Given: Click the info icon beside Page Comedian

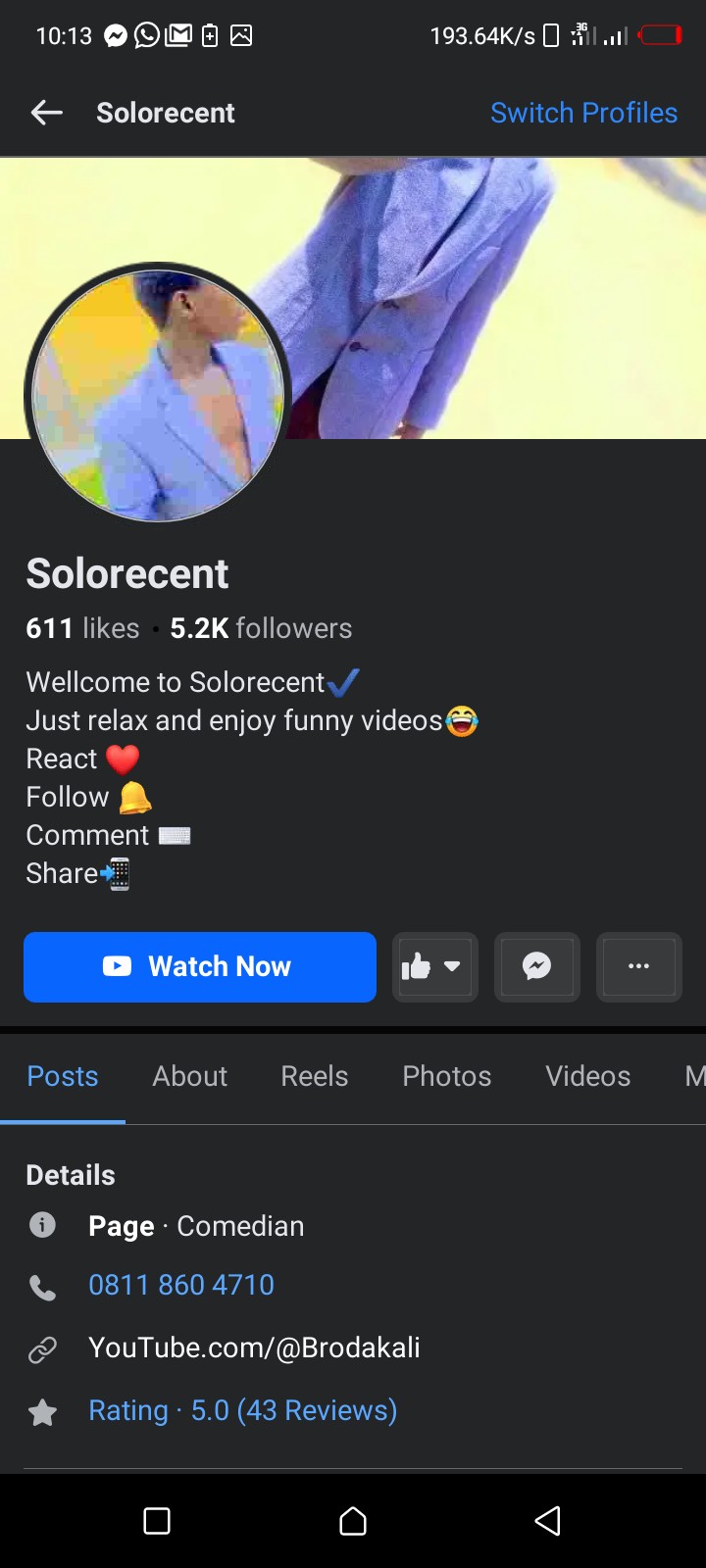Looking at the screenshot, I should 42,1225.
